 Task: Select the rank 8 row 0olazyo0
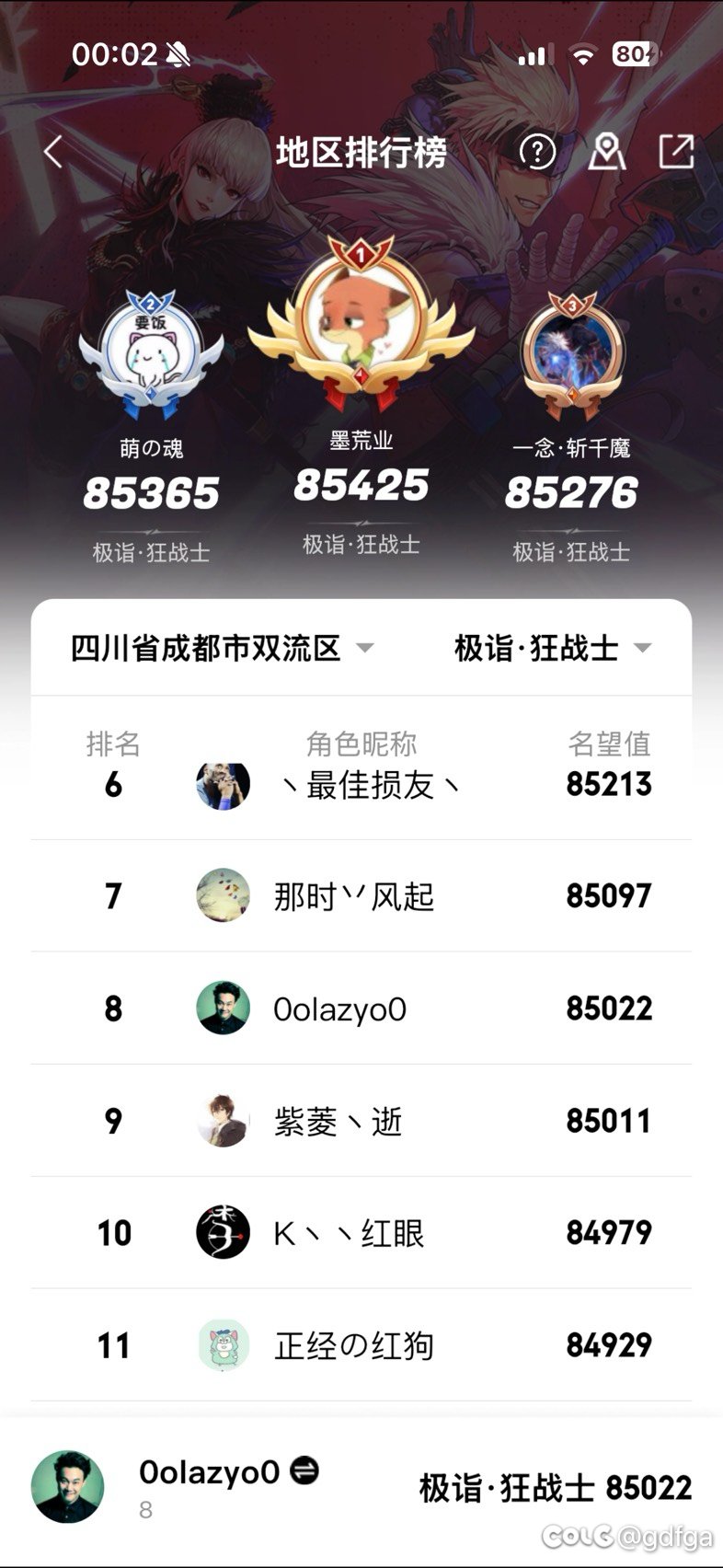361,1008
